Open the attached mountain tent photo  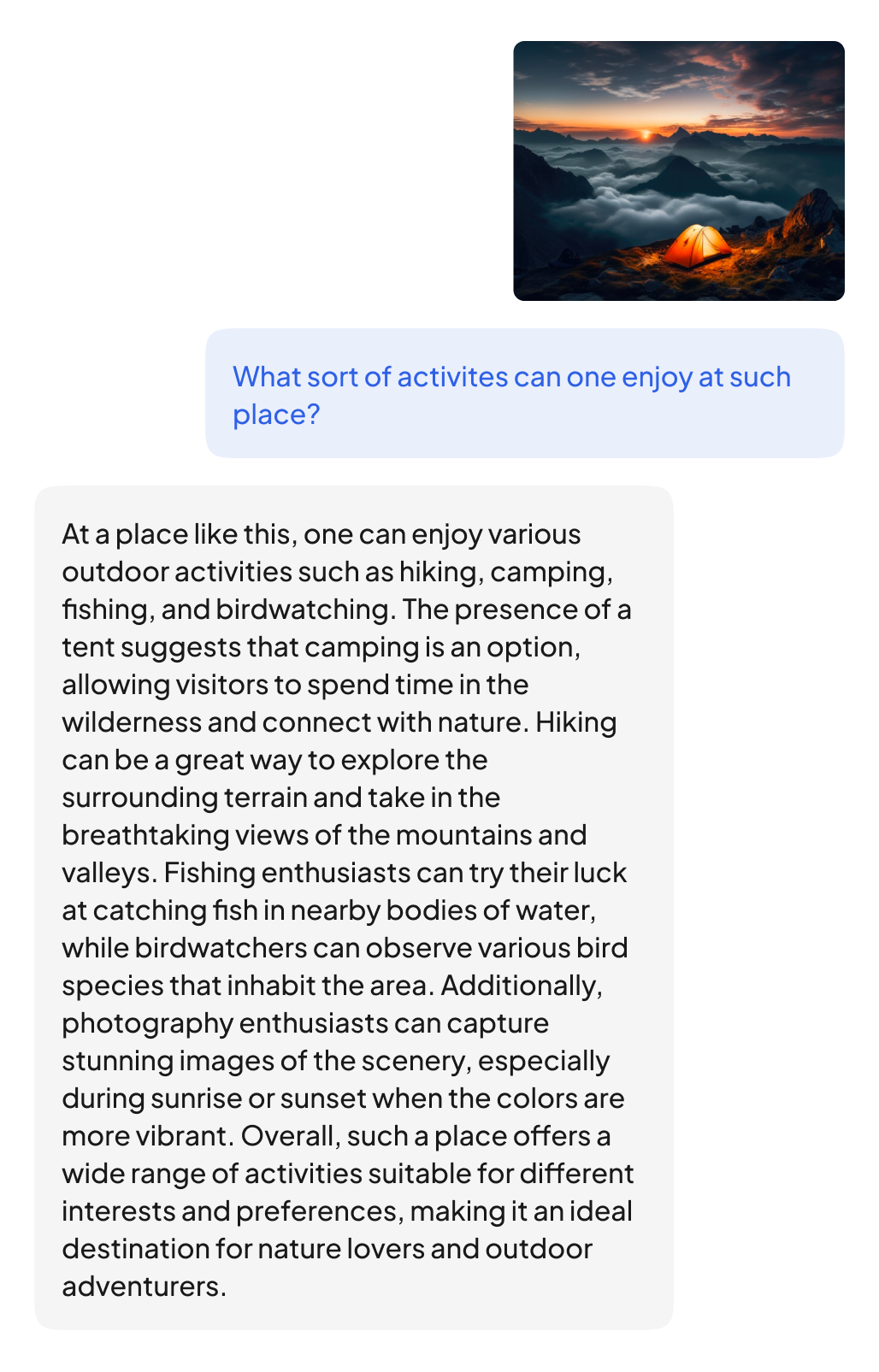coord(678,171)
